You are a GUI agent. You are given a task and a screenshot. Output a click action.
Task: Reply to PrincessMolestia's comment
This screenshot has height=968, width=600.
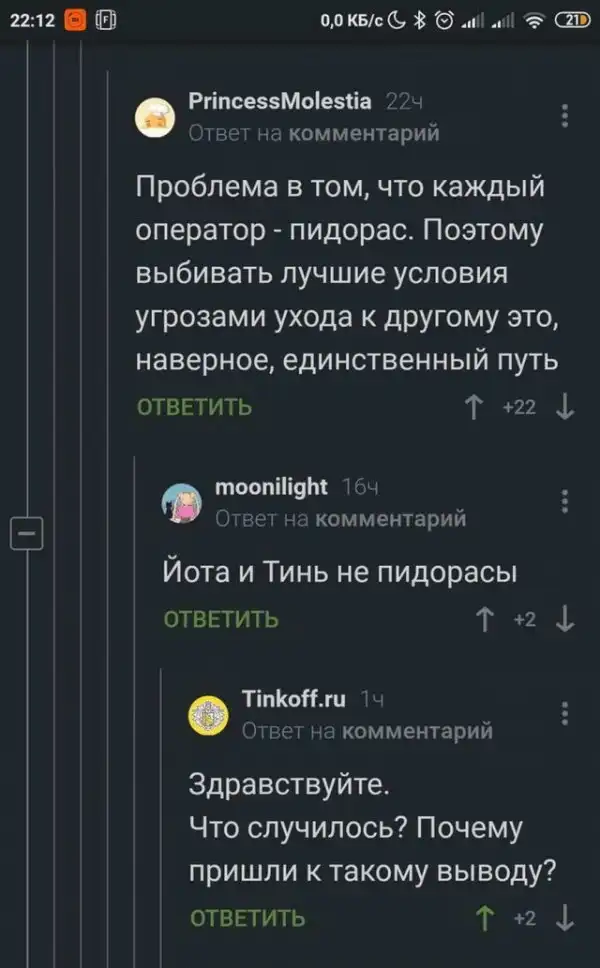point(194,408)
